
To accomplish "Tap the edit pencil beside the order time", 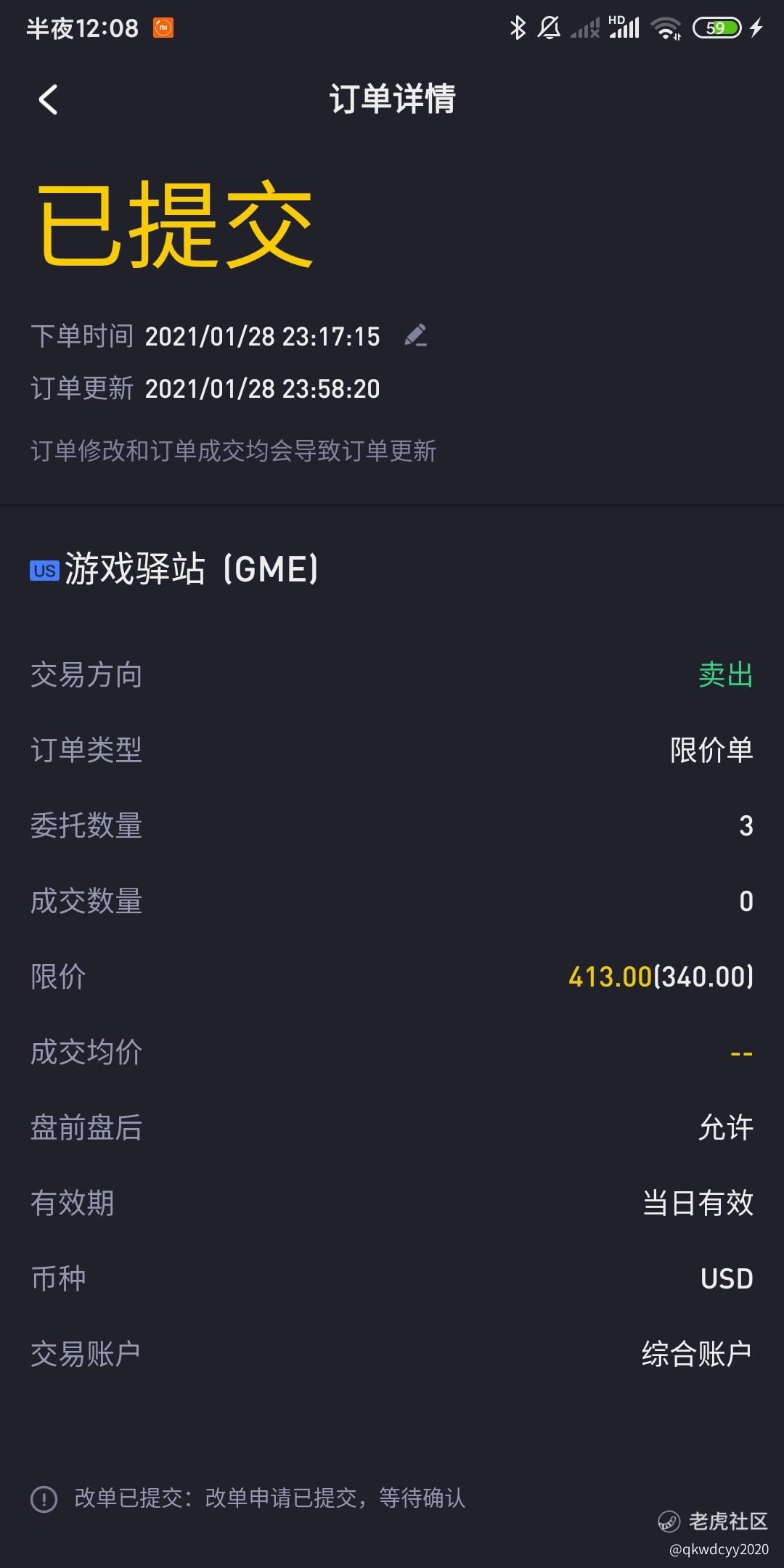I will (x=416, y=335).
